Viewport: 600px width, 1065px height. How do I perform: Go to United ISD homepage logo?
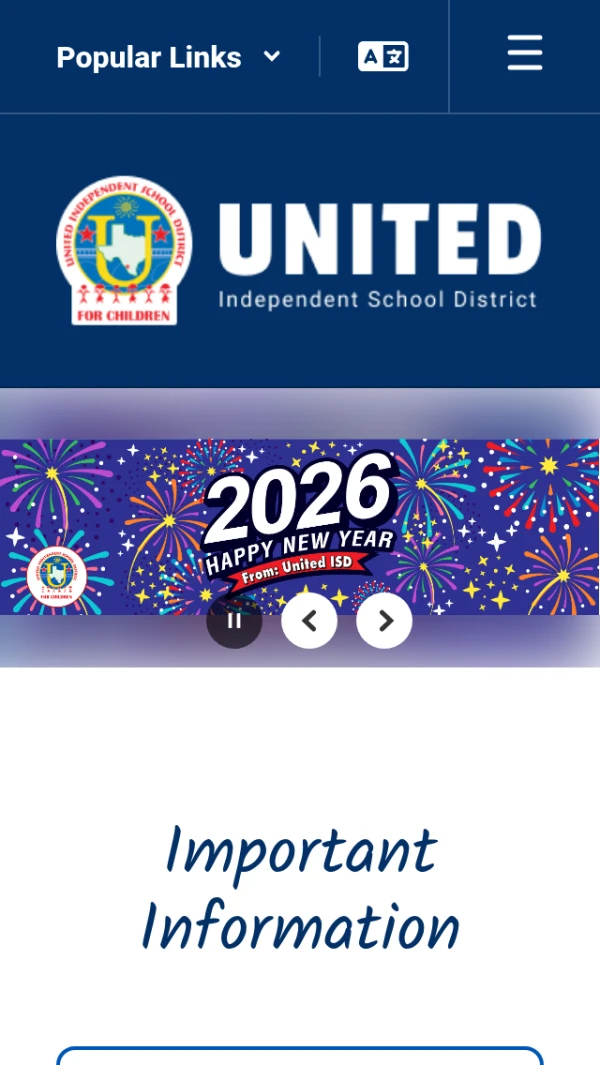coord(298,251)
